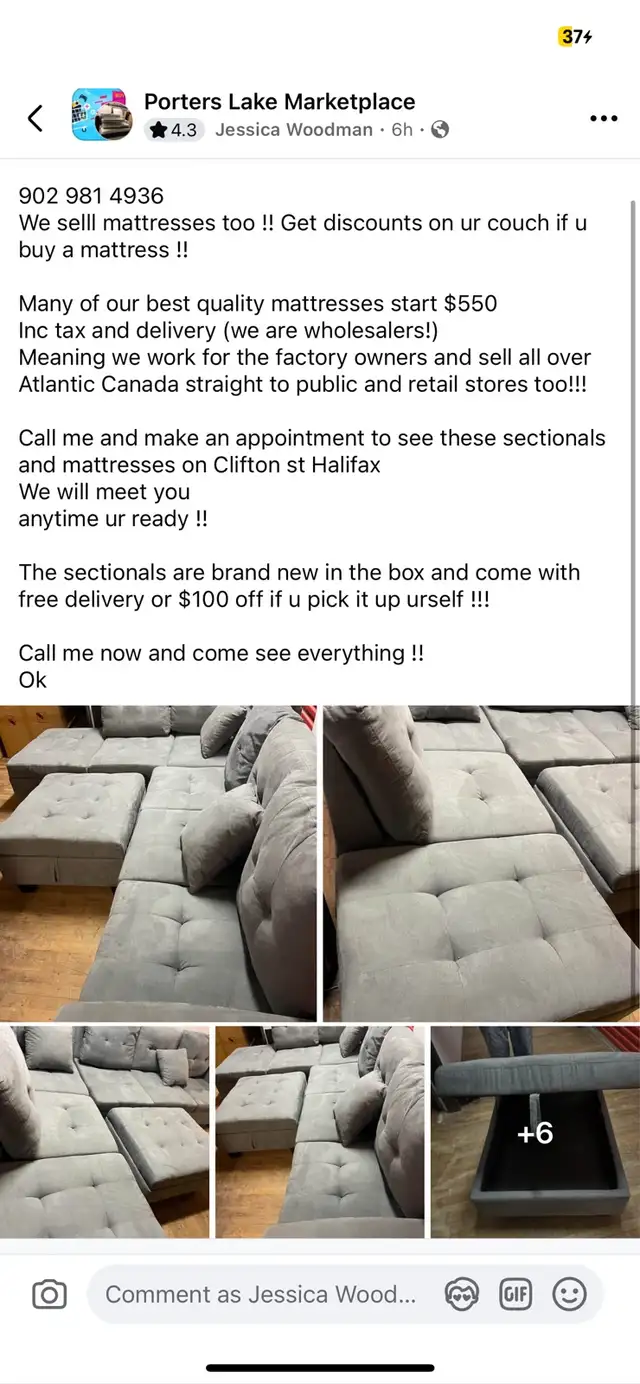View Jessica Woodman's profile
The image size is (640, 1384).
[294, 130]
